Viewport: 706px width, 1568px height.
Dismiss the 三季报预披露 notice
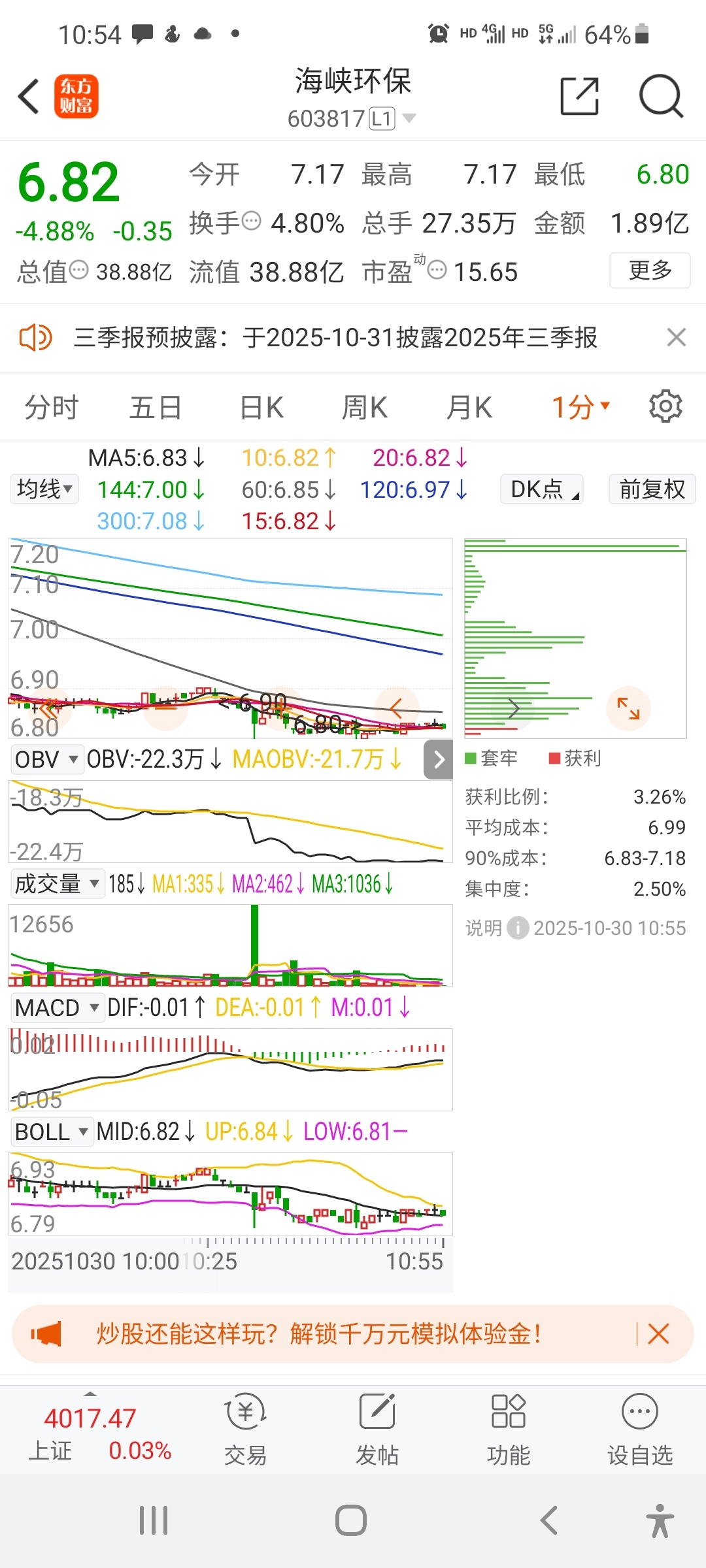[x=676, y=337]
